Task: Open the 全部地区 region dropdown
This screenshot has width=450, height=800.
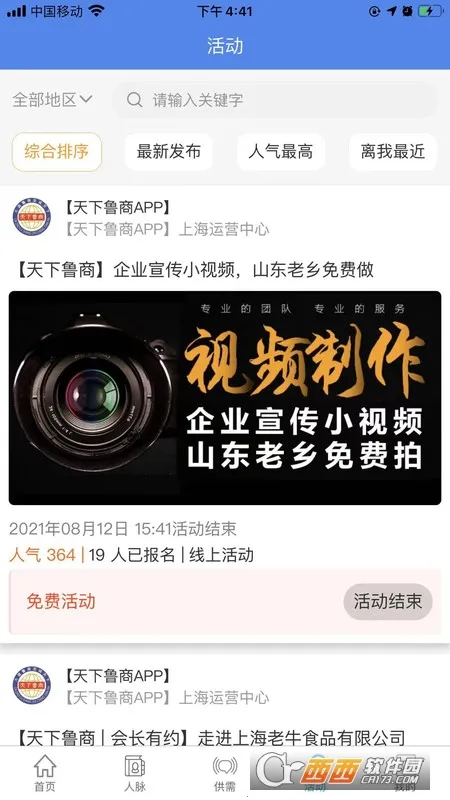Action: 52,99
